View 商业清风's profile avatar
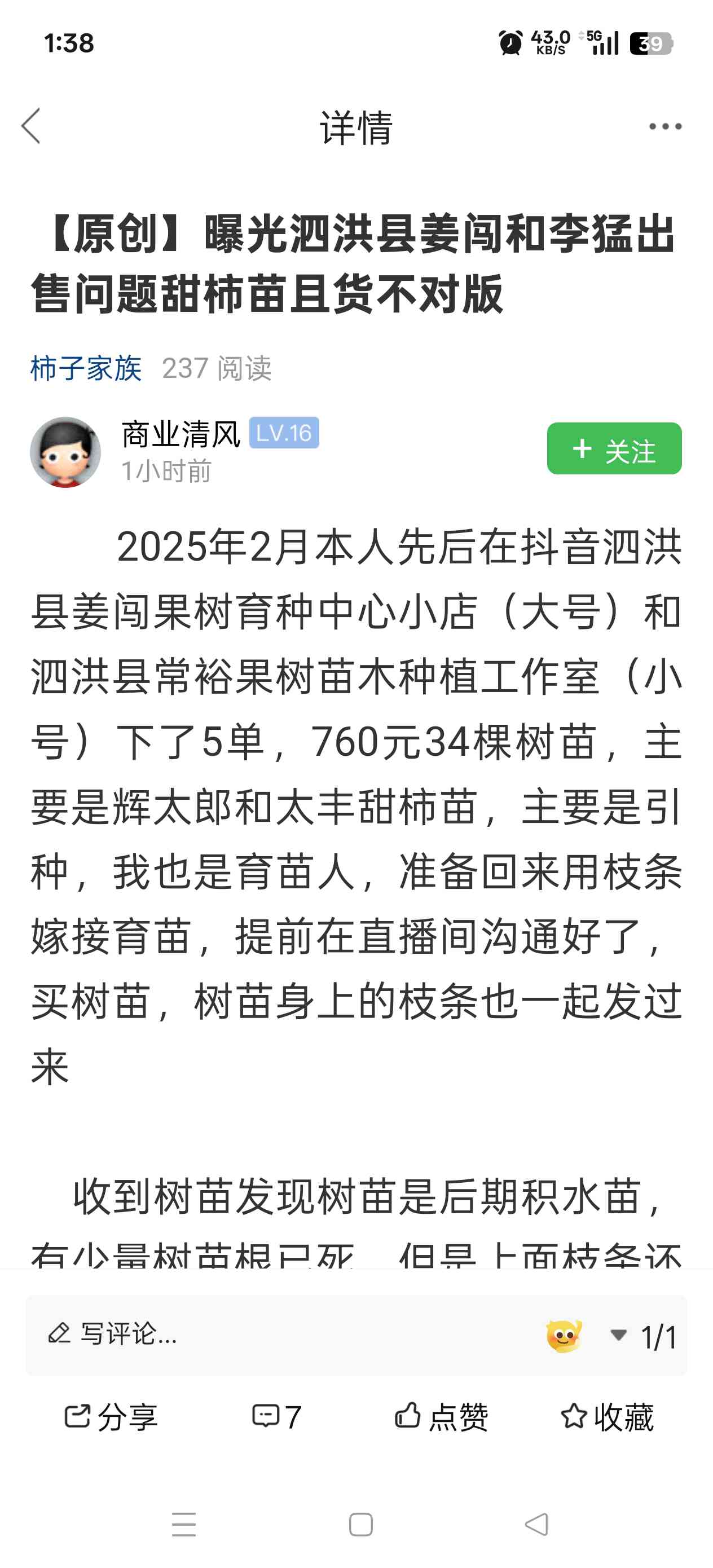This screenshot has width=713, height=1568. (x=65, y=452)
